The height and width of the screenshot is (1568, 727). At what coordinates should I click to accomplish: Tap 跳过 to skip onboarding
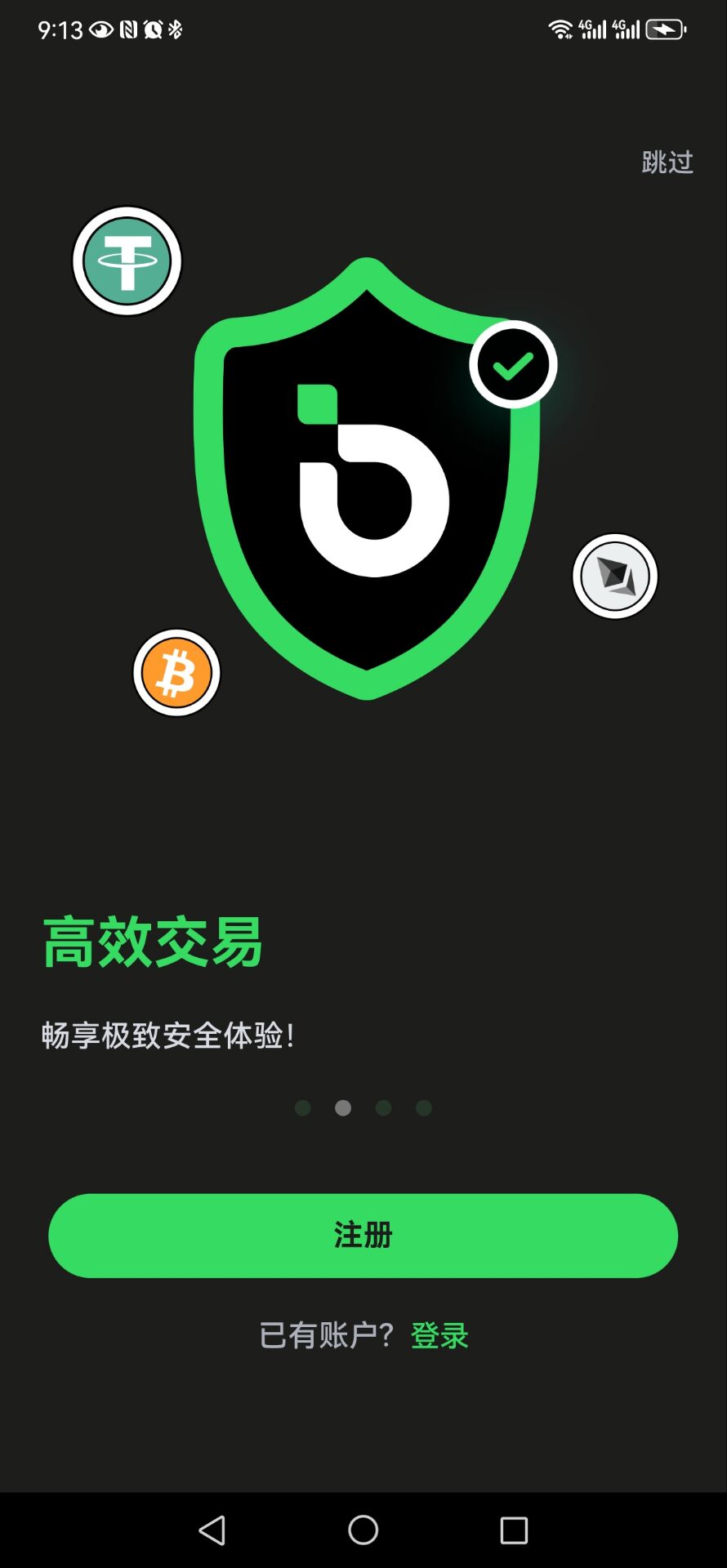(x=667, y=163)
